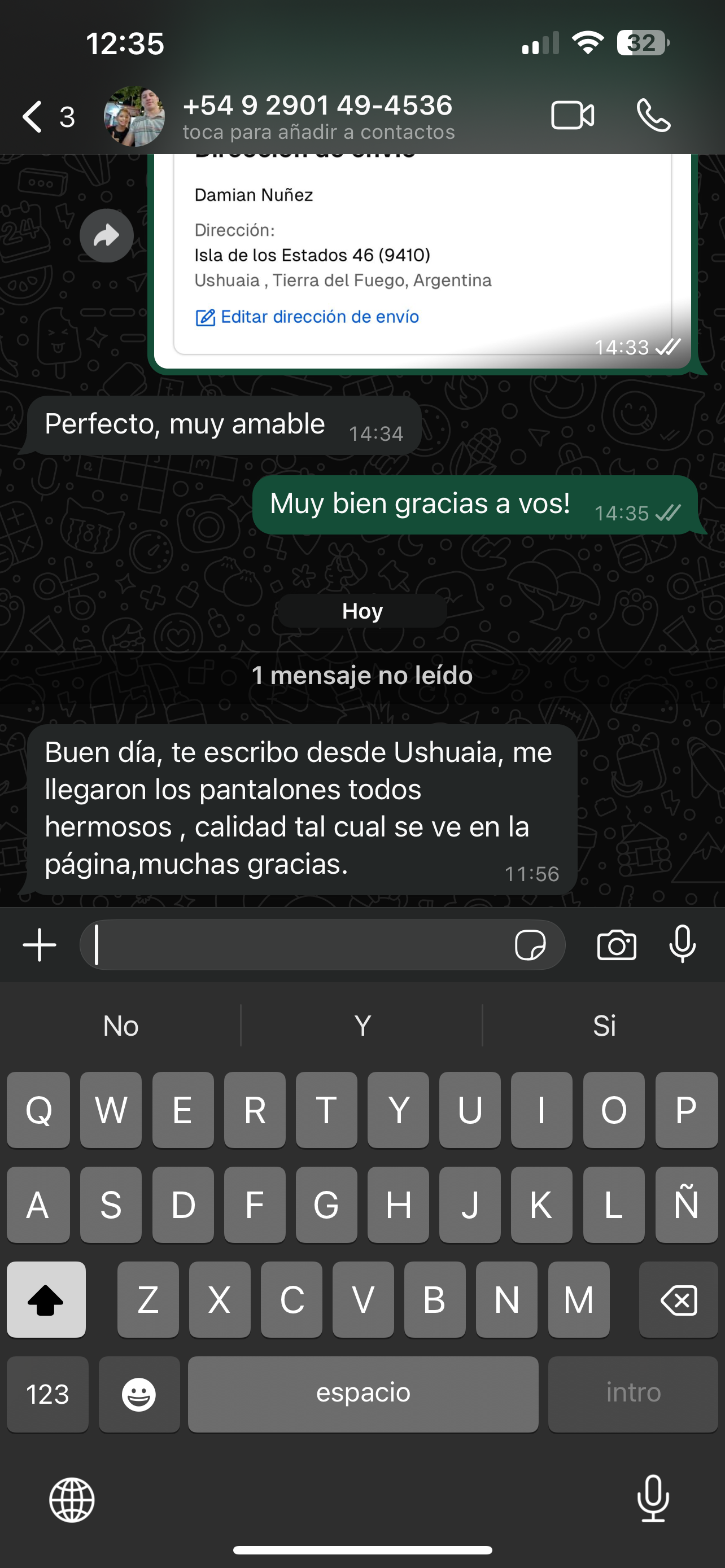Toggle the shift key

46,1299
